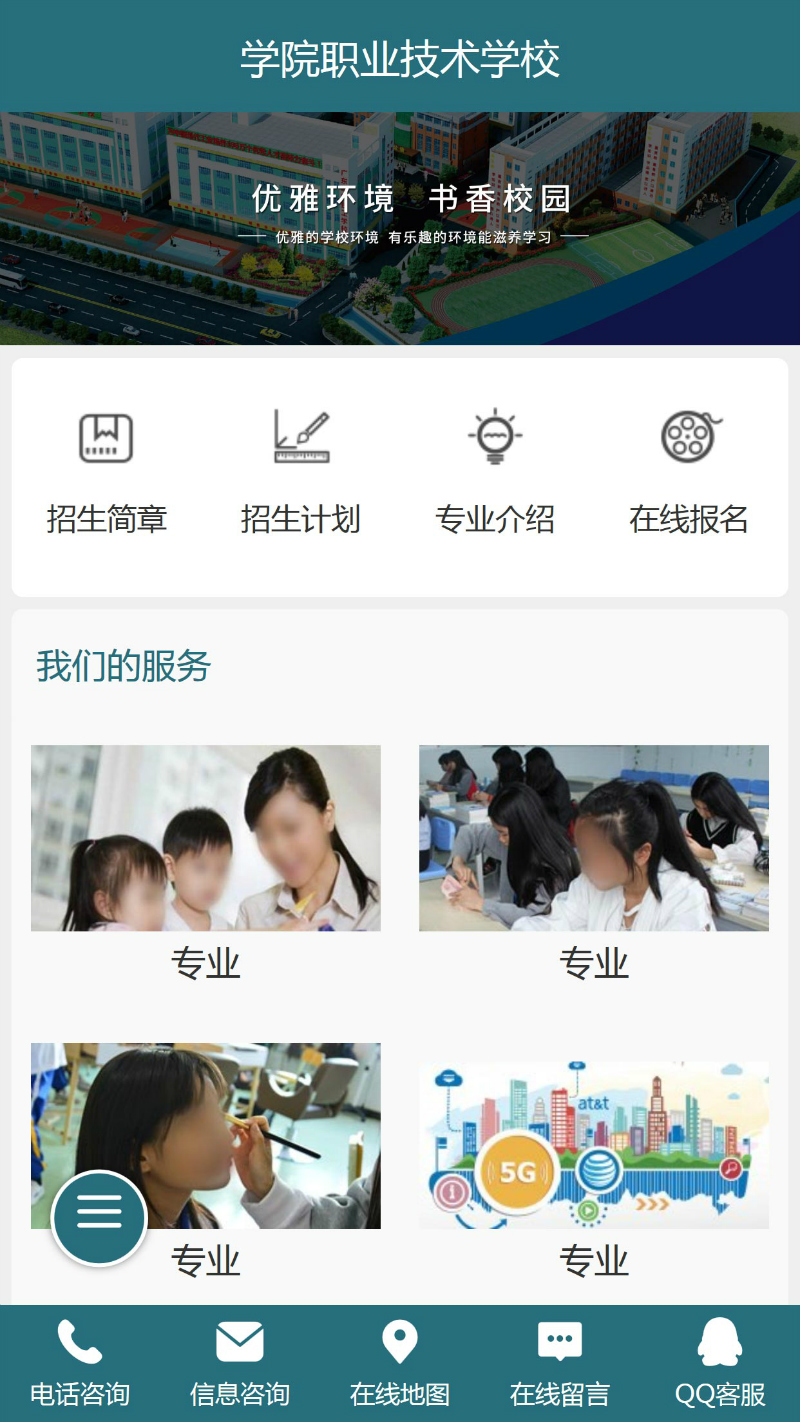Tap the floating hamburger menu button

99,1217
